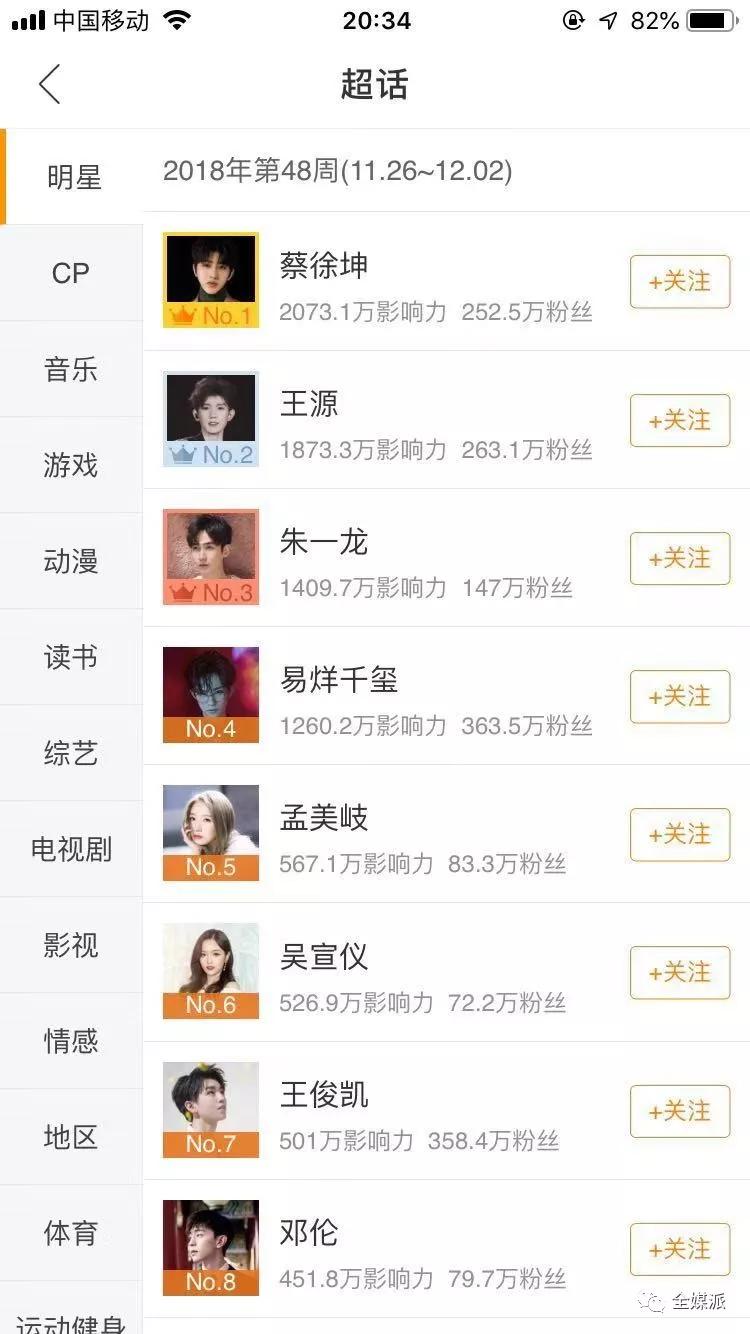The height and width of the screenshot is (1334, 750).
Task: Select the 音乐 category
Action: click(x=71, y=369)
